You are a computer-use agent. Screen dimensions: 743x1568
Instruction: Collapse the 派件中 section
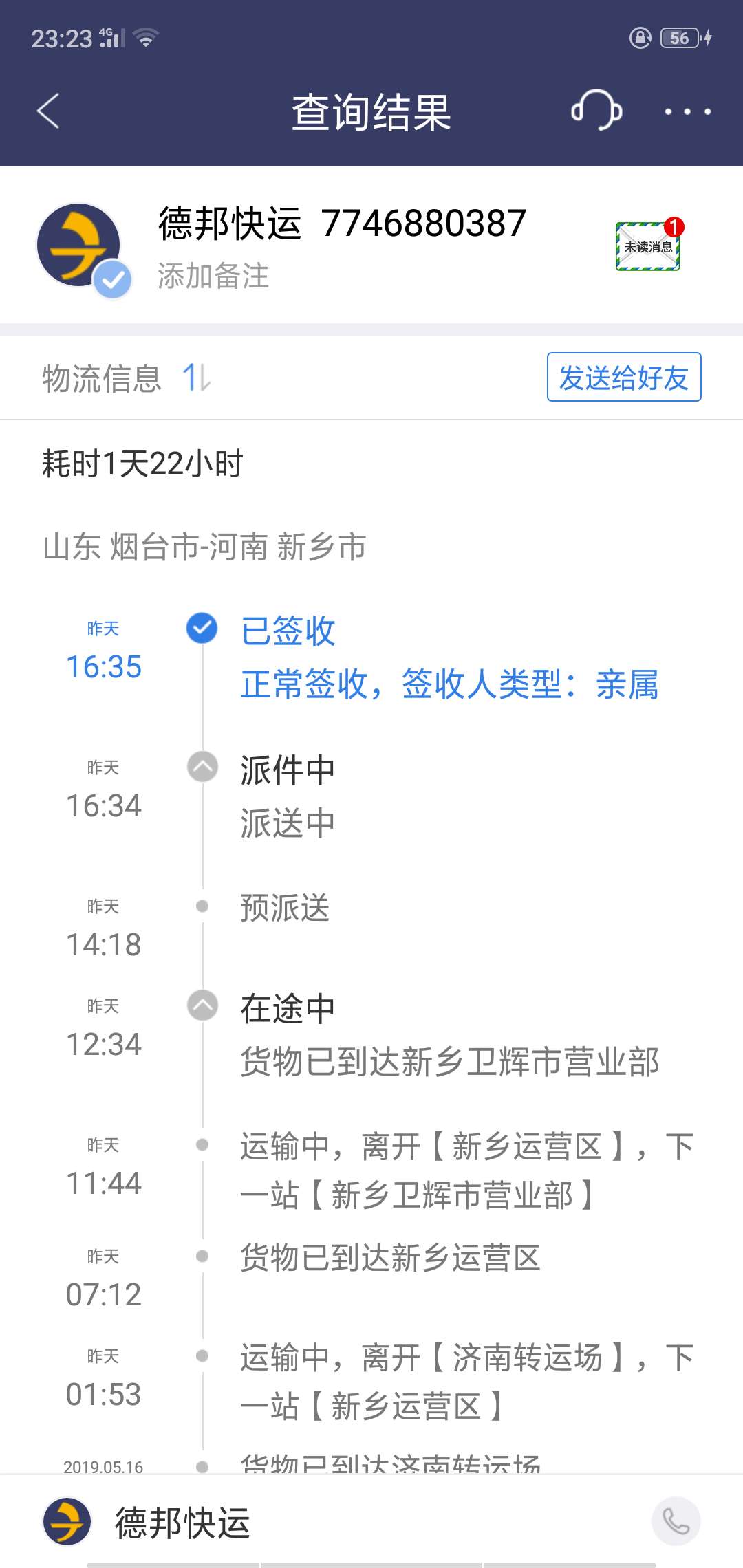click(203, 767)
